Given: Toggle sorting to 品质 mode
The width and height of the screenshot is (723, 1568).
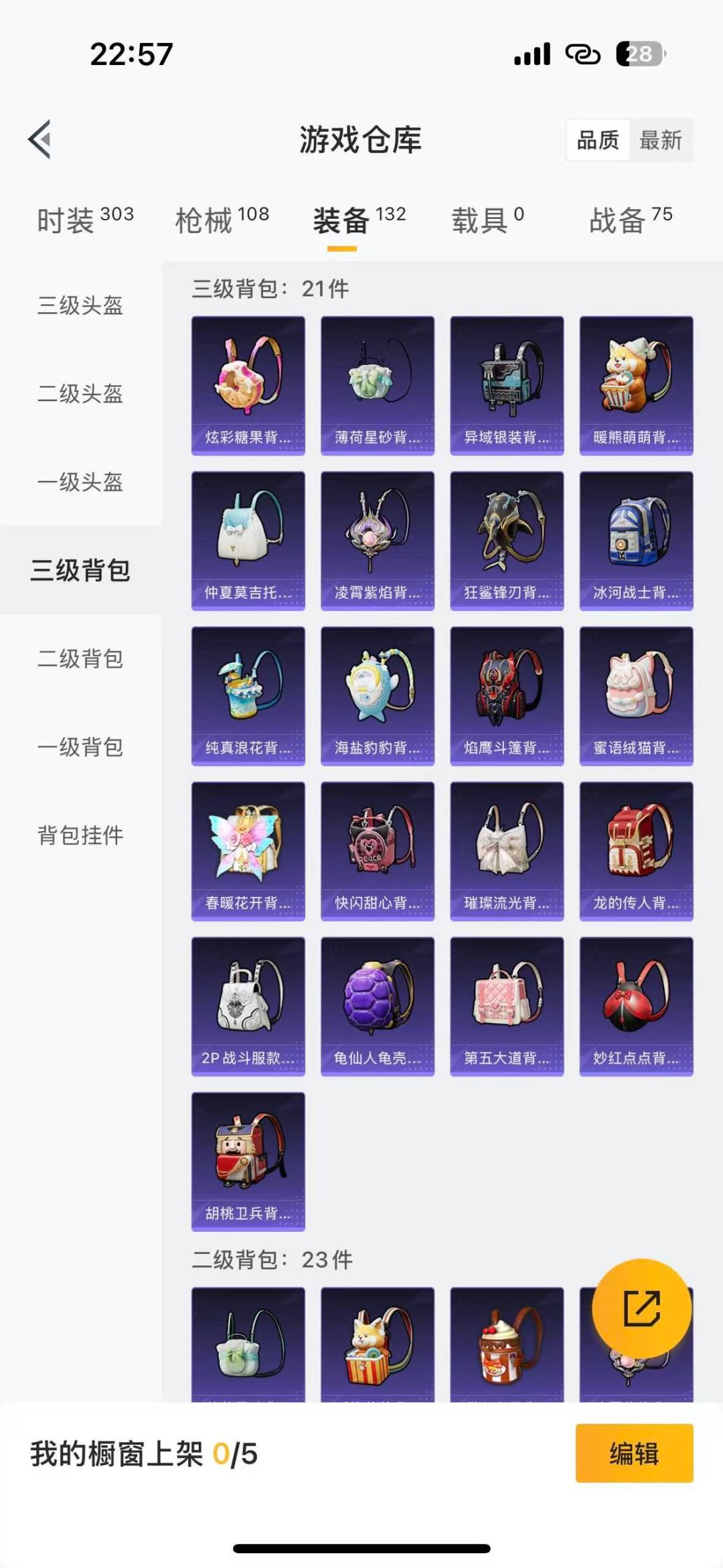Looking at the screenshot, I should coord(598,139).
